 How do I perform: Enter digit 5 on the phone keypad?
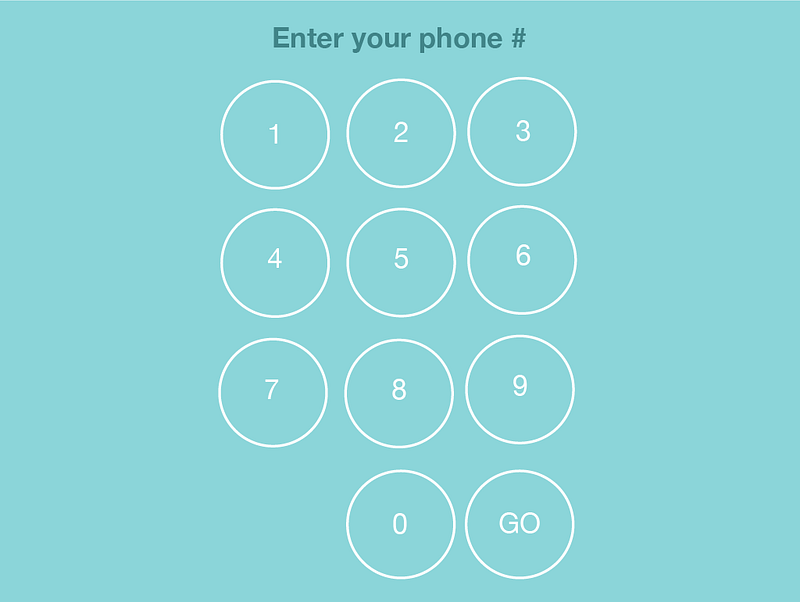(401, 262)
